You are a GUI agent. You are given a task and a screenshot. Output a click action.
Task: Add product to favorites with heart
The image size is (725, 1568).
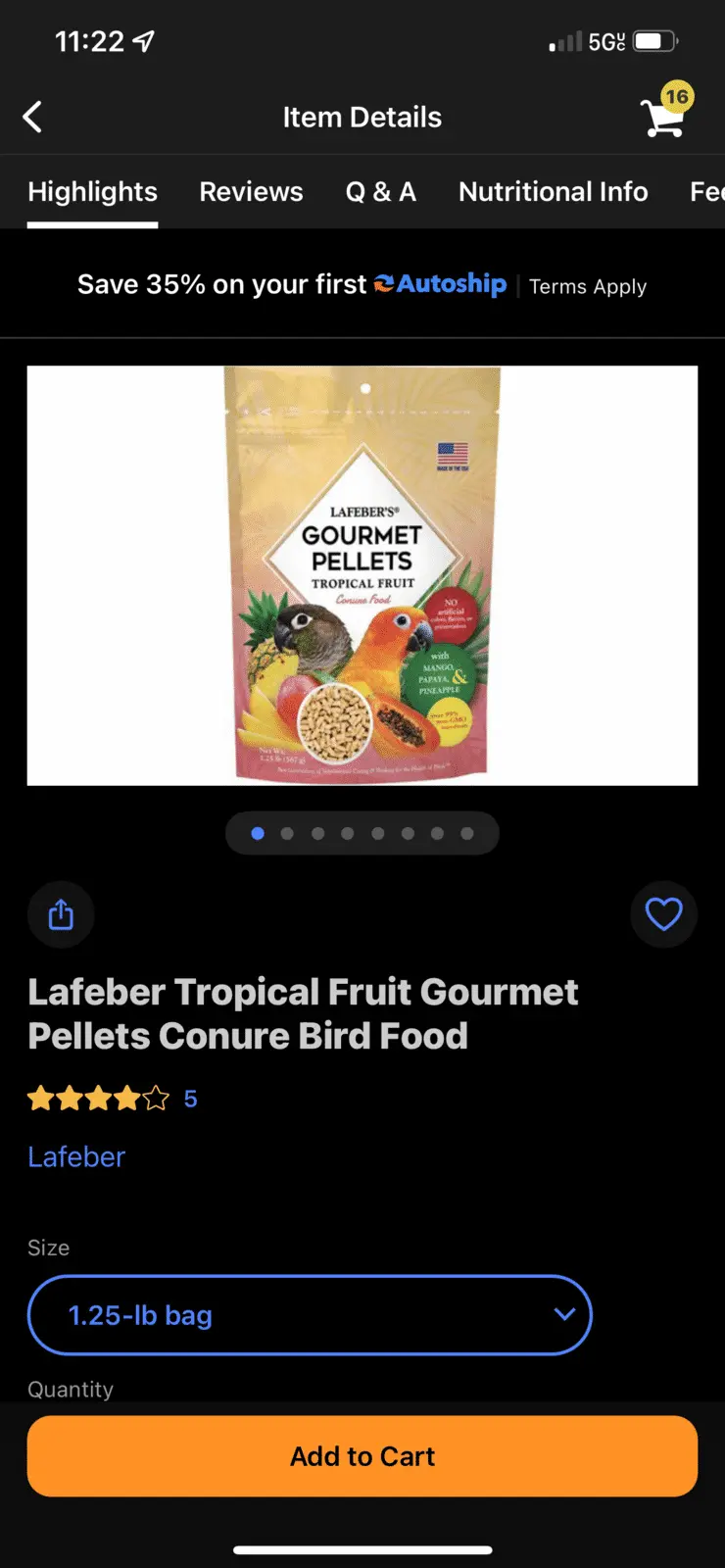663,914
